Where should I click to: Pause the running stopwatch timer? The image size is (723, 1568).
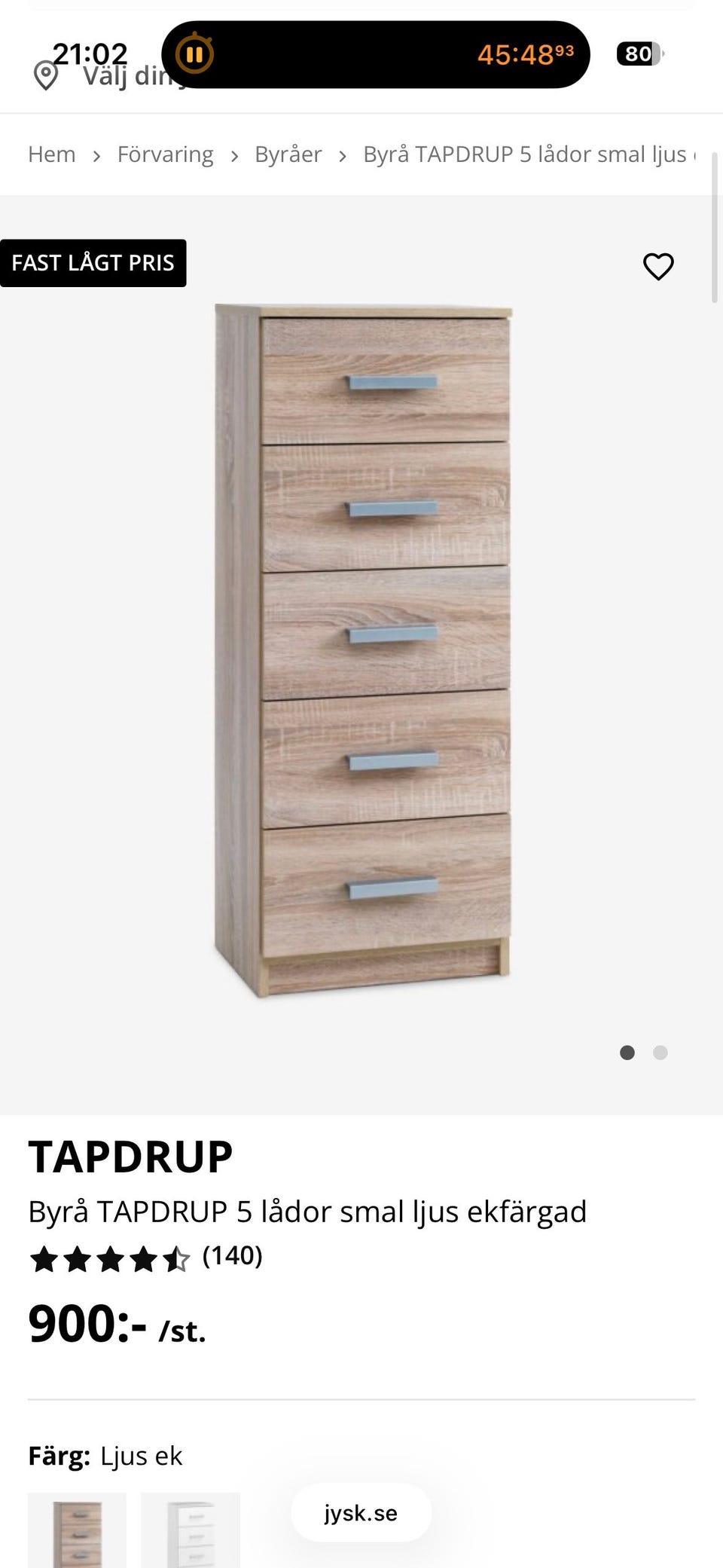point(194,54)
